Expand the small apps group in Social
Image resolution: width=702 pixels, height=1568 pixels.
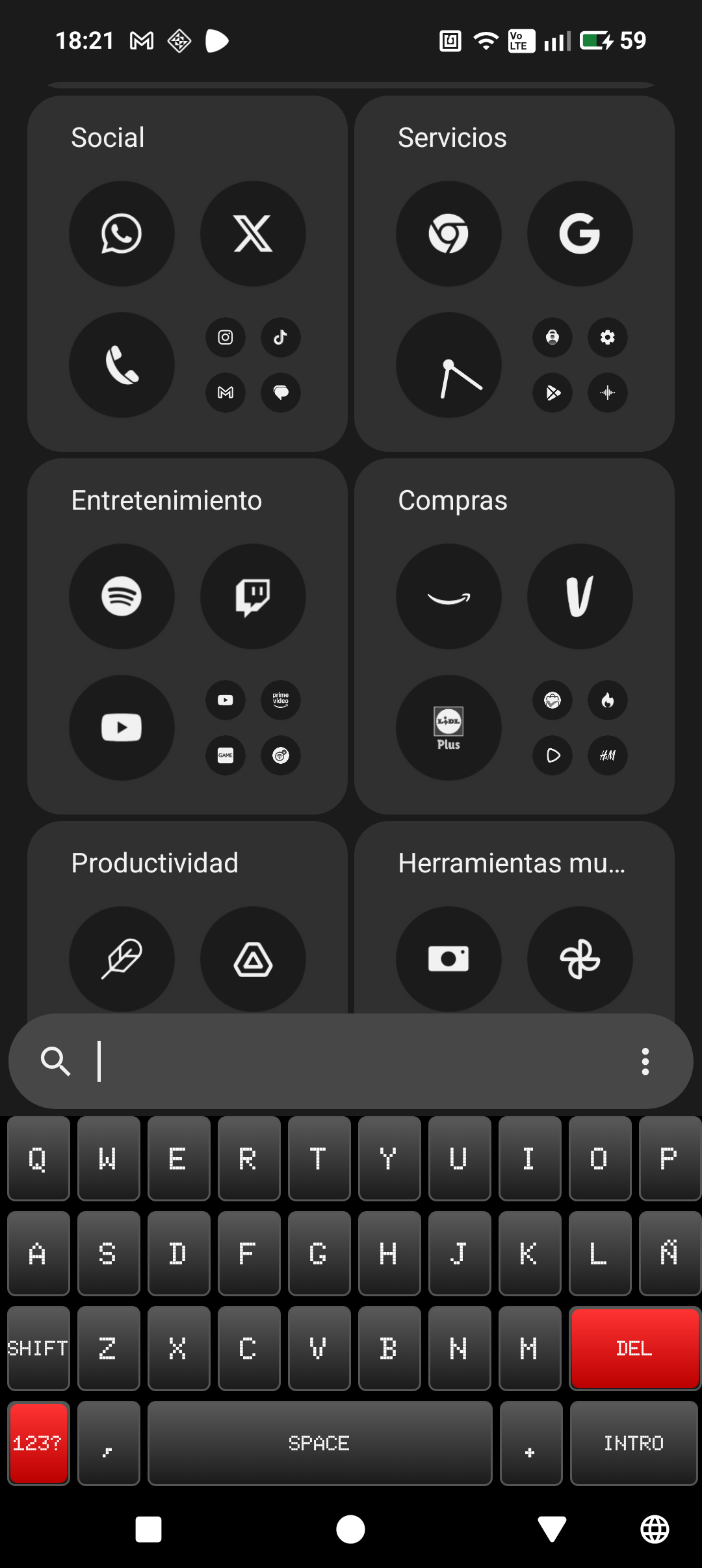pyautogui.click(x=253, y=365)
